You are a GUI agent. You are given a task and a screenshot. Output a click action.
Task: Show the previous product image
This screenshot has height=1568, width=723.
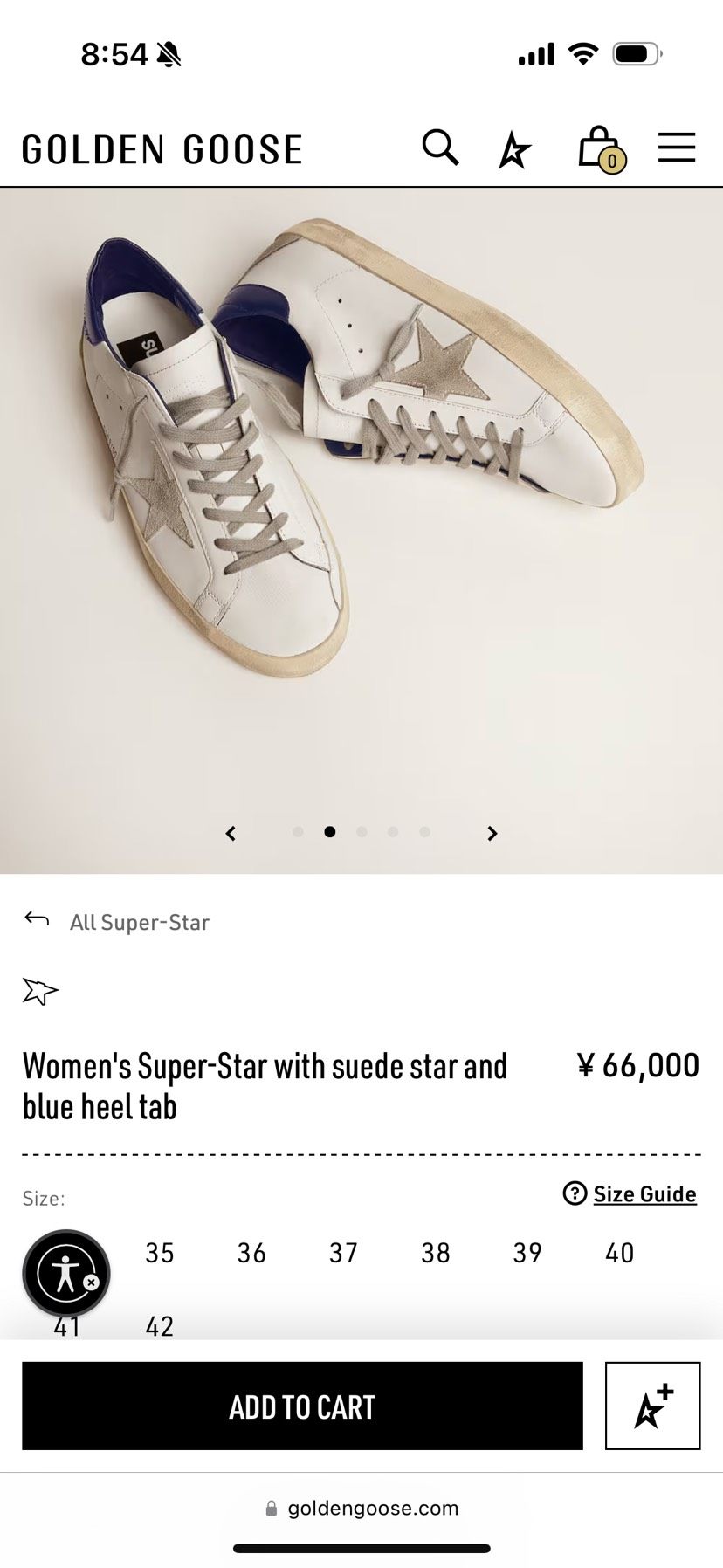coord(231,834)
